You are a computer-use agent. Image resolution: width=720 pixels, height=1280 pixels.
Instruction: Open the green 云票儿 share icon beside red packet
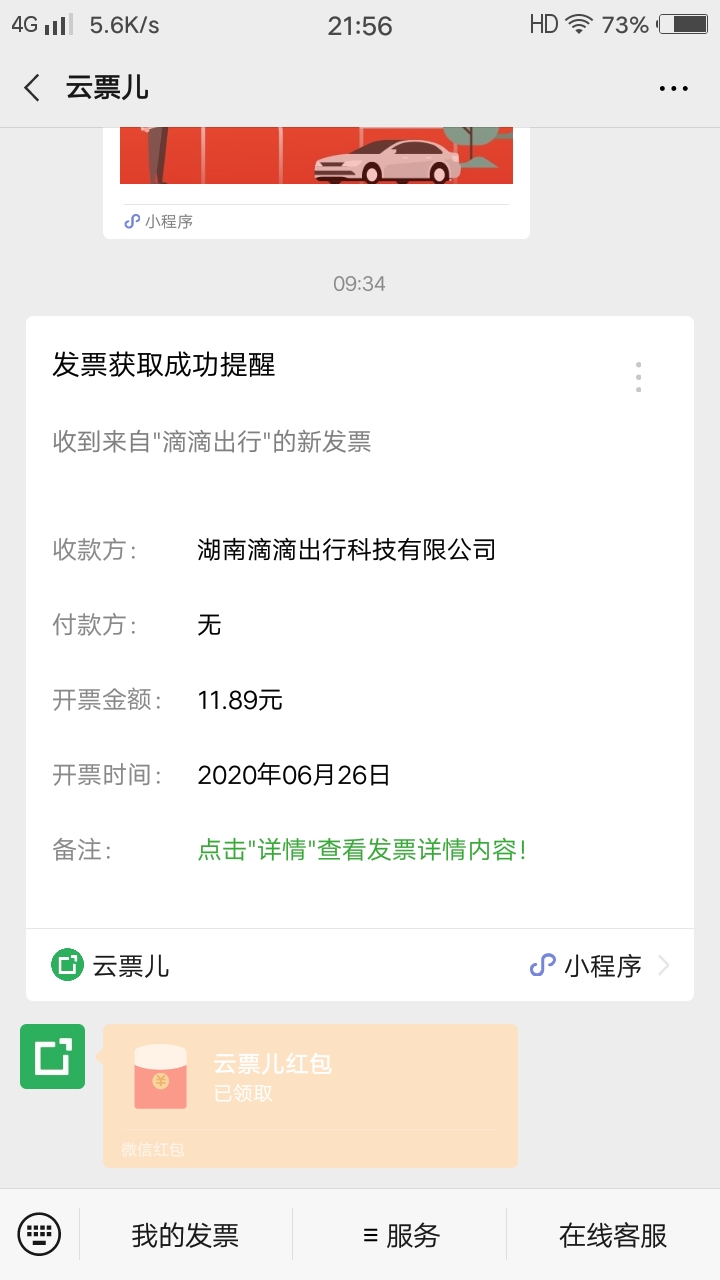(x=52, y=1057)
